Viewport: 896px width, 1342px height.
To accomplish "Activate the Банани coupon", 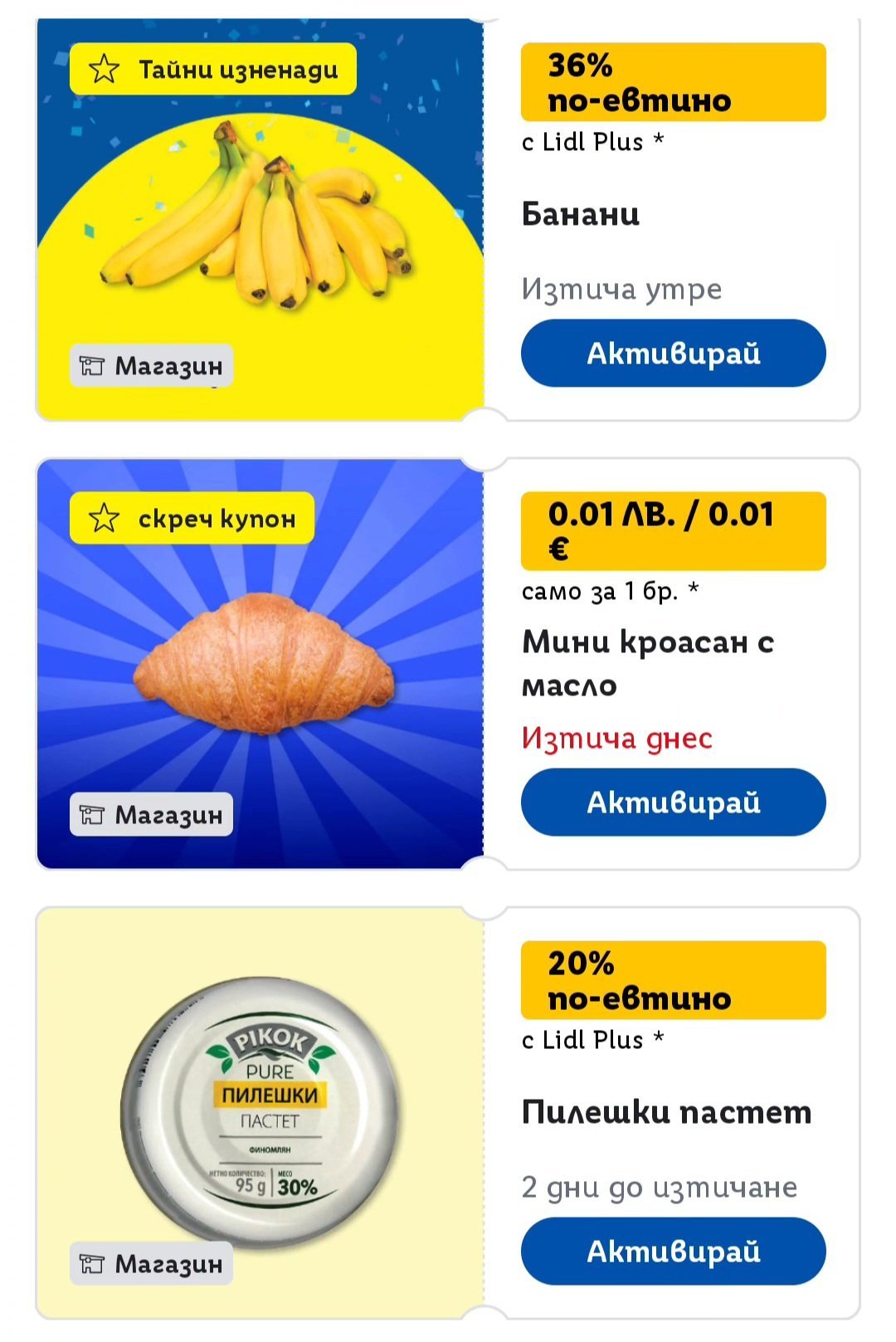I will point(673,354).
